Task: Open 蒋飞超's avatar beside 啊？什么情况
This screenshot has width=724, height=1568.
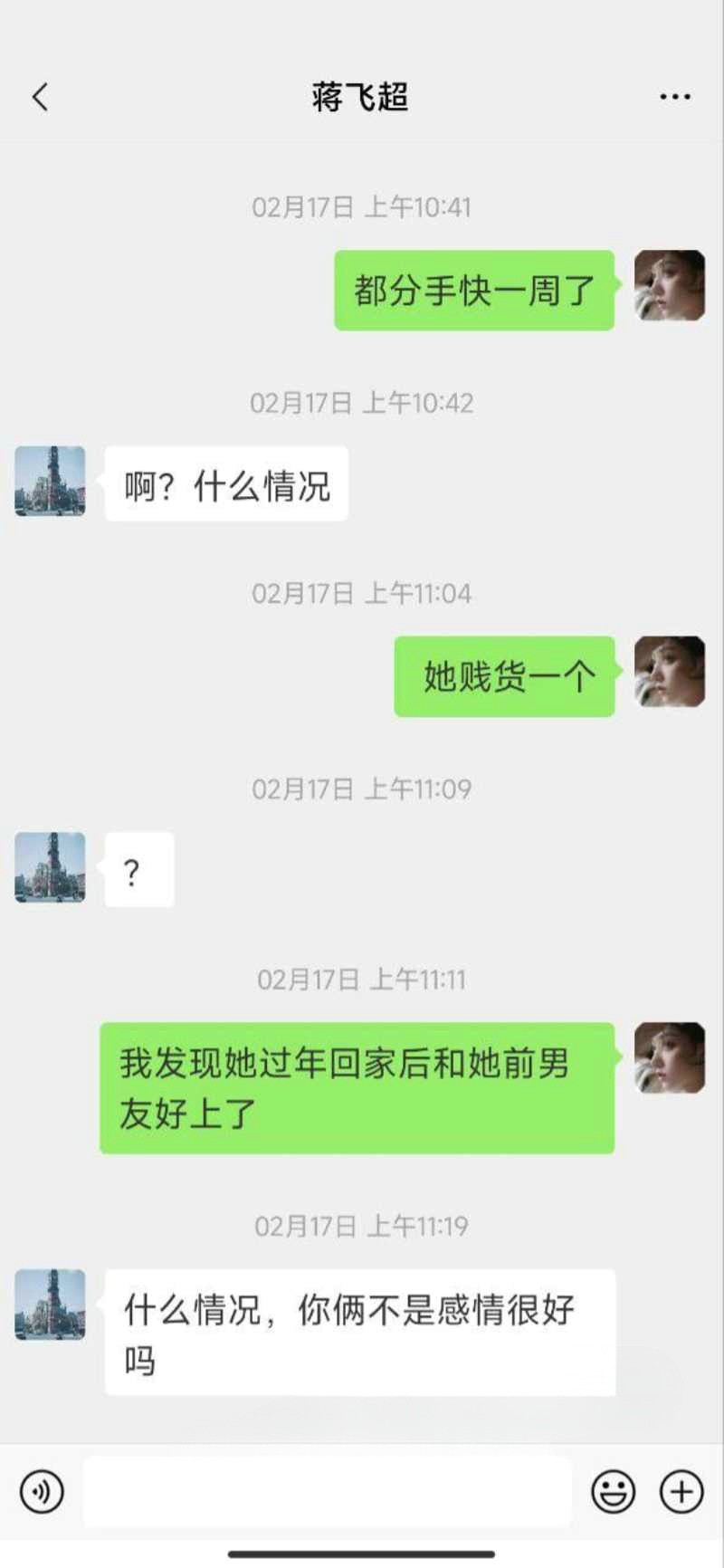Action: [x=51, y=481]
